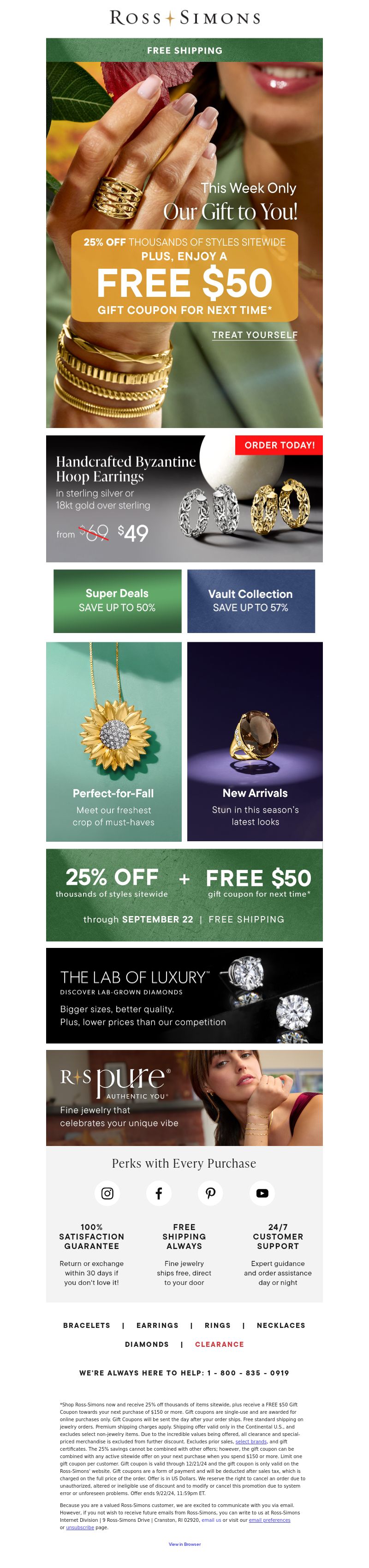Visit the Facebook page
Viewport: 369px width, 1568px height.
159,1193
